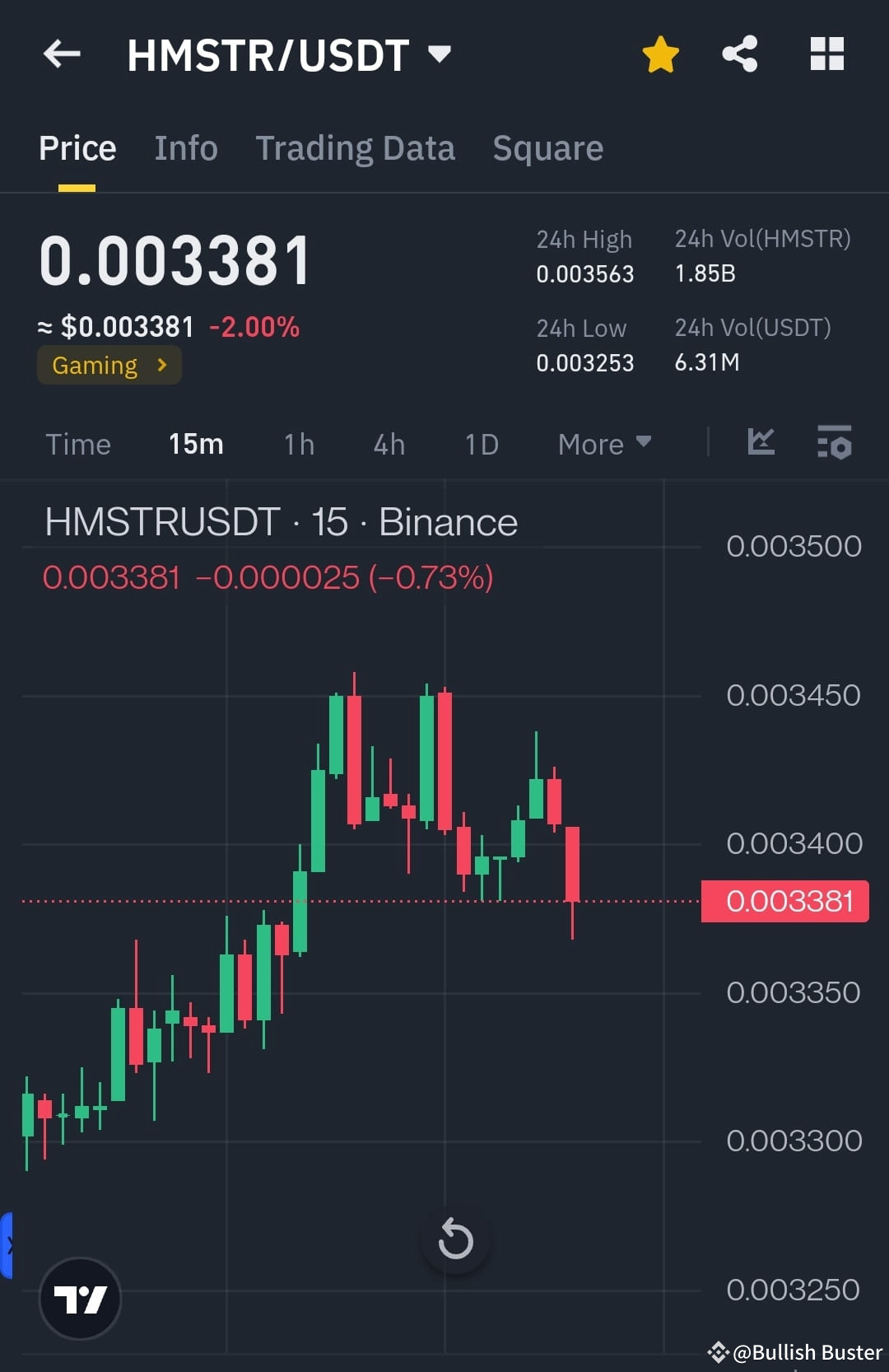This screenshot has height=1372, width=889.
Task: Expand the More timeframes dropdown
Action: pyautogui.click(x=603, y=444)
